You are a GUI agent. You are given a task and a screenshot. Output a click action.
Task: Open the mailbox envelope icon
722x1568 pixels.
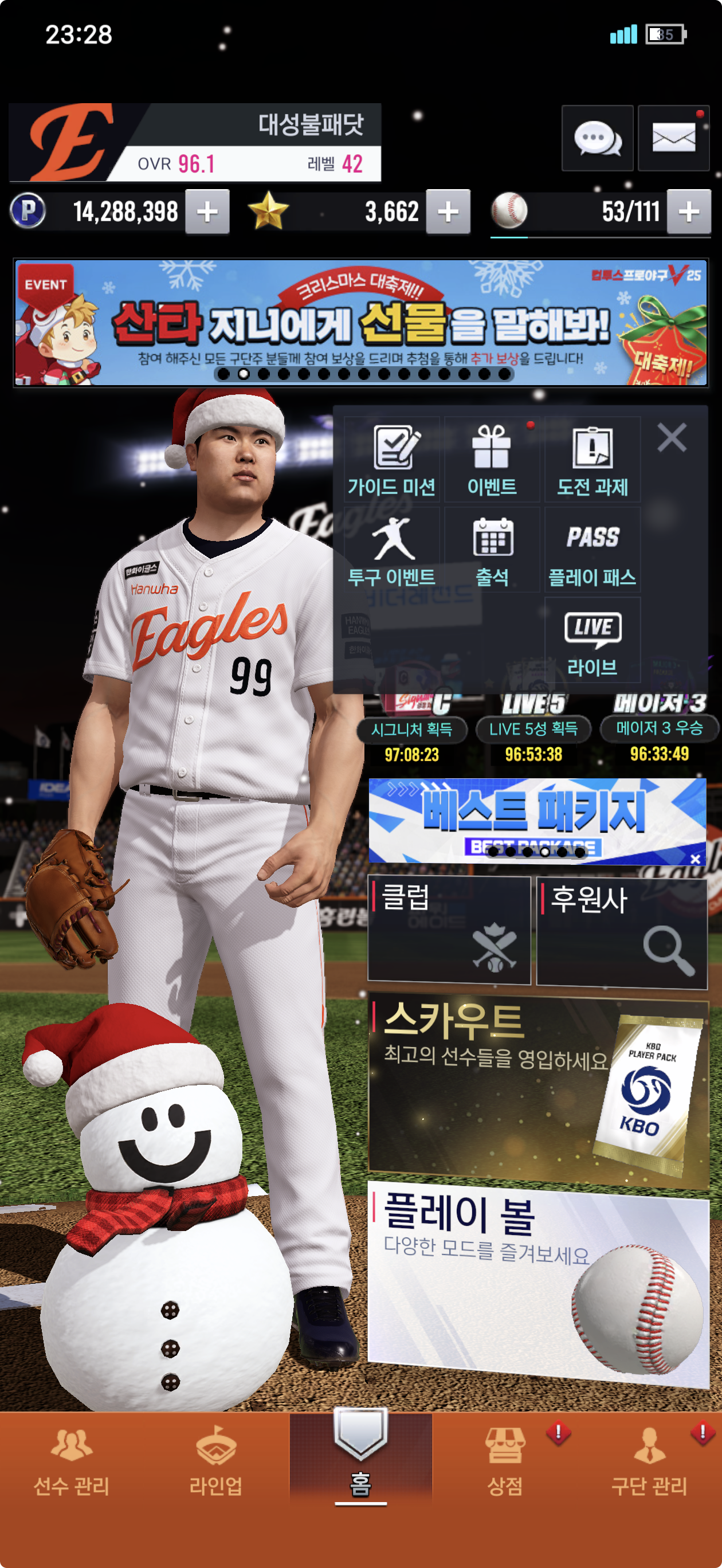click(x=673, y=139)
